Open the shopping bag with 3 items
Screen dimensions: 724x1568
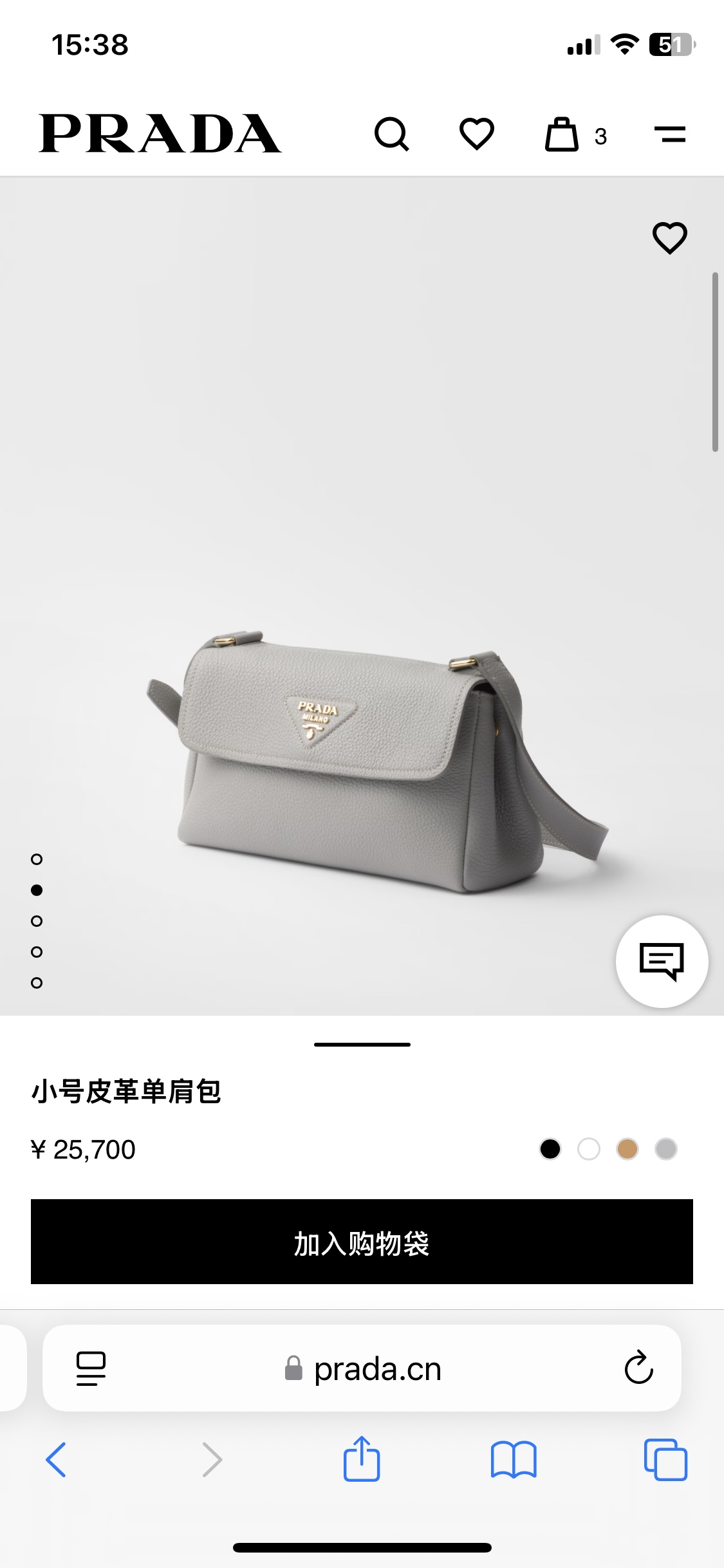575,135
